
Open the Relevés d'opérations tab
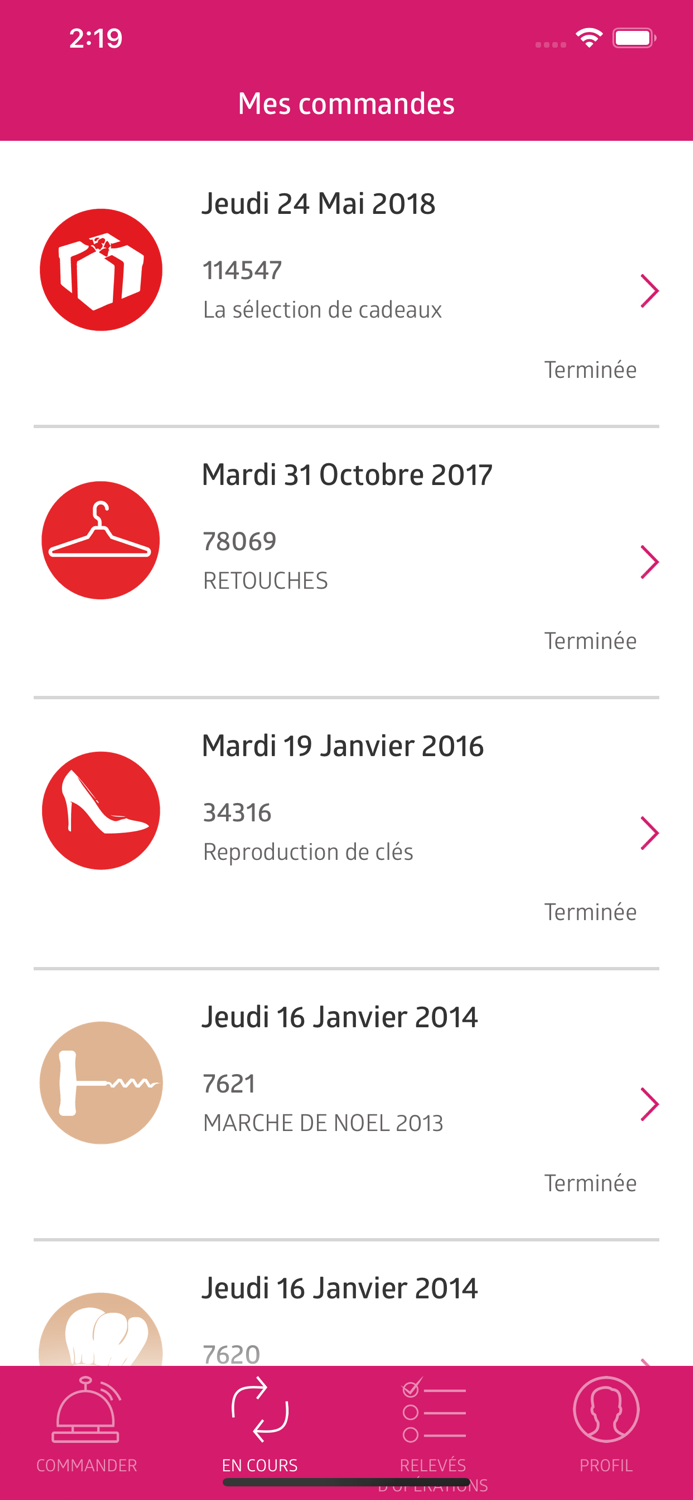tap(433, 1425)
